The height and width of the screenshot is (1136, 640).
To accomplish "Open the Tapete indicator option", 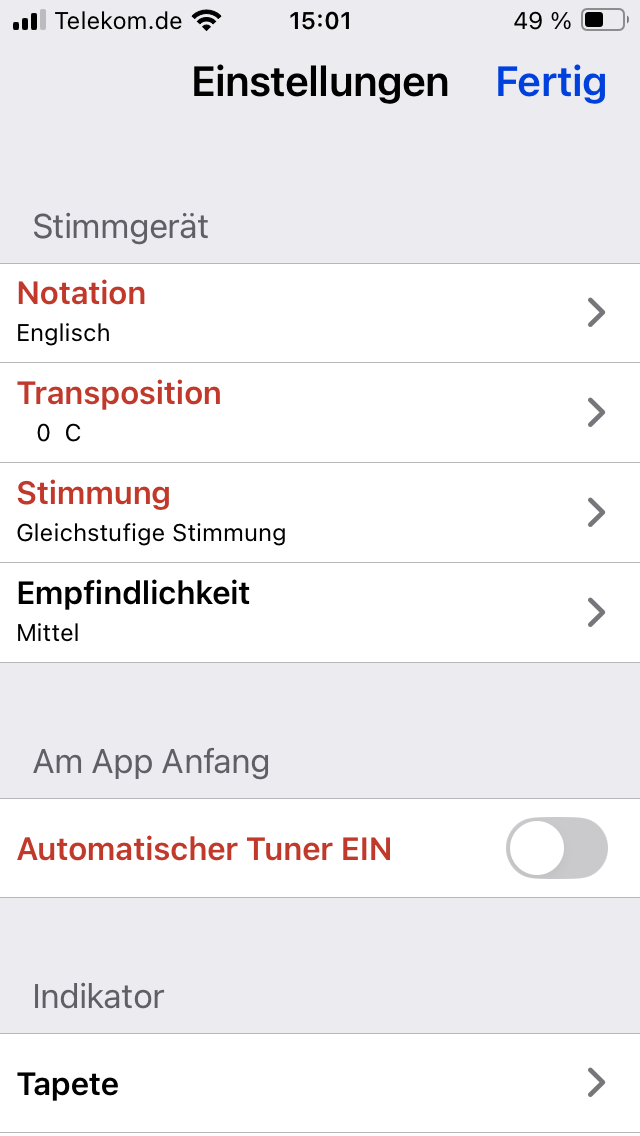I will (x=320, y=1083).
